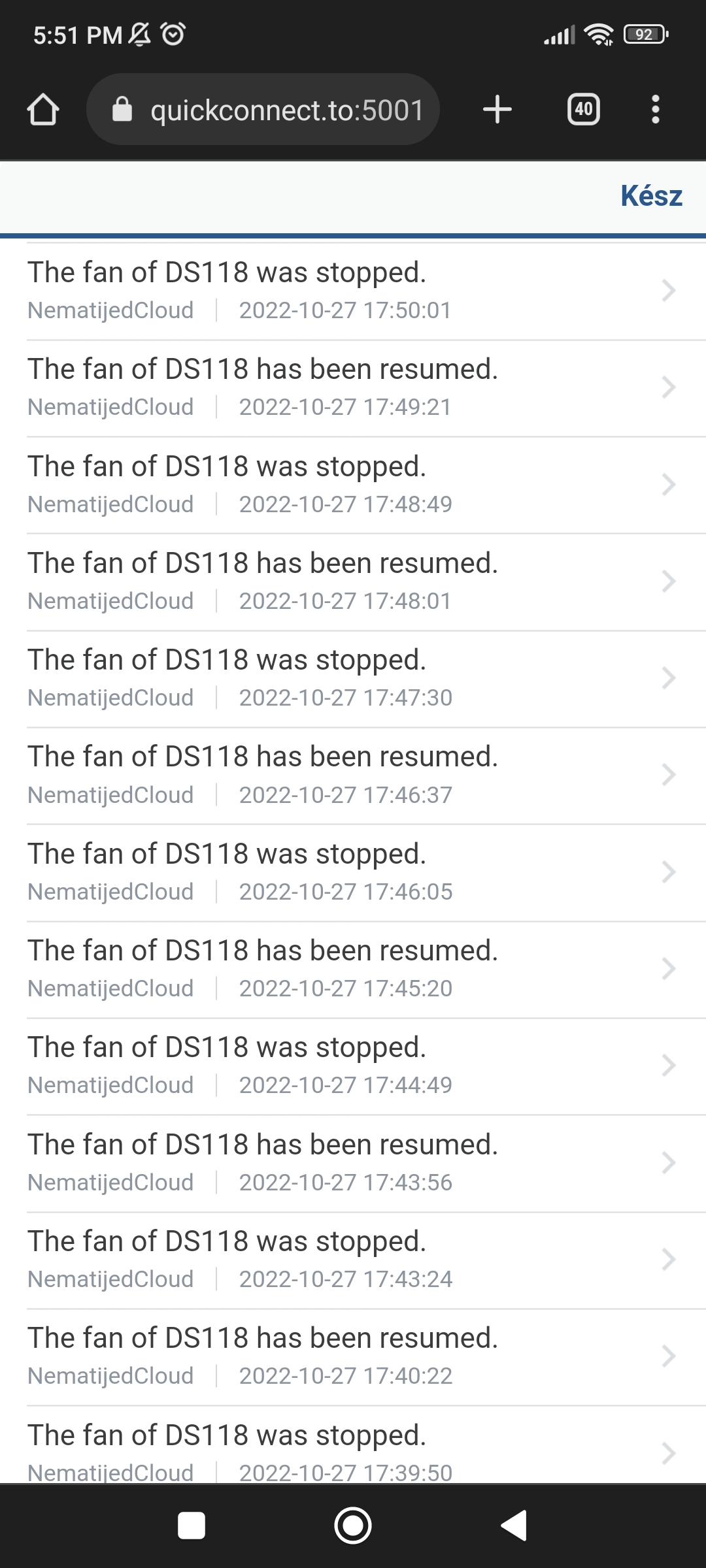View open tabs via the tab counter icon
The height and width of the screenshot is (1568, 706).
point(583,109)
